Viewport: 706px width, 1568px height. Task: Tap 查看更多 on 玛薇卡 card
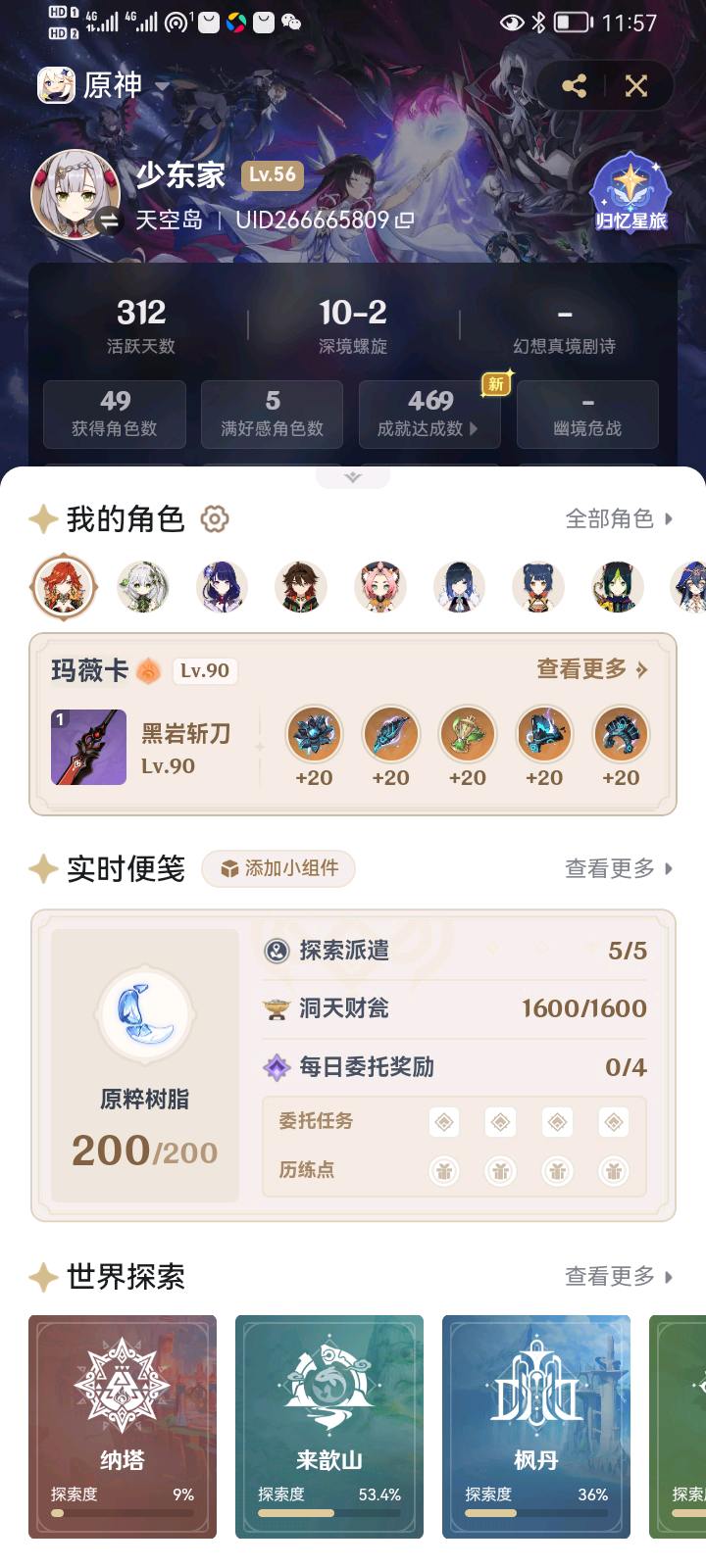[591, 669]
